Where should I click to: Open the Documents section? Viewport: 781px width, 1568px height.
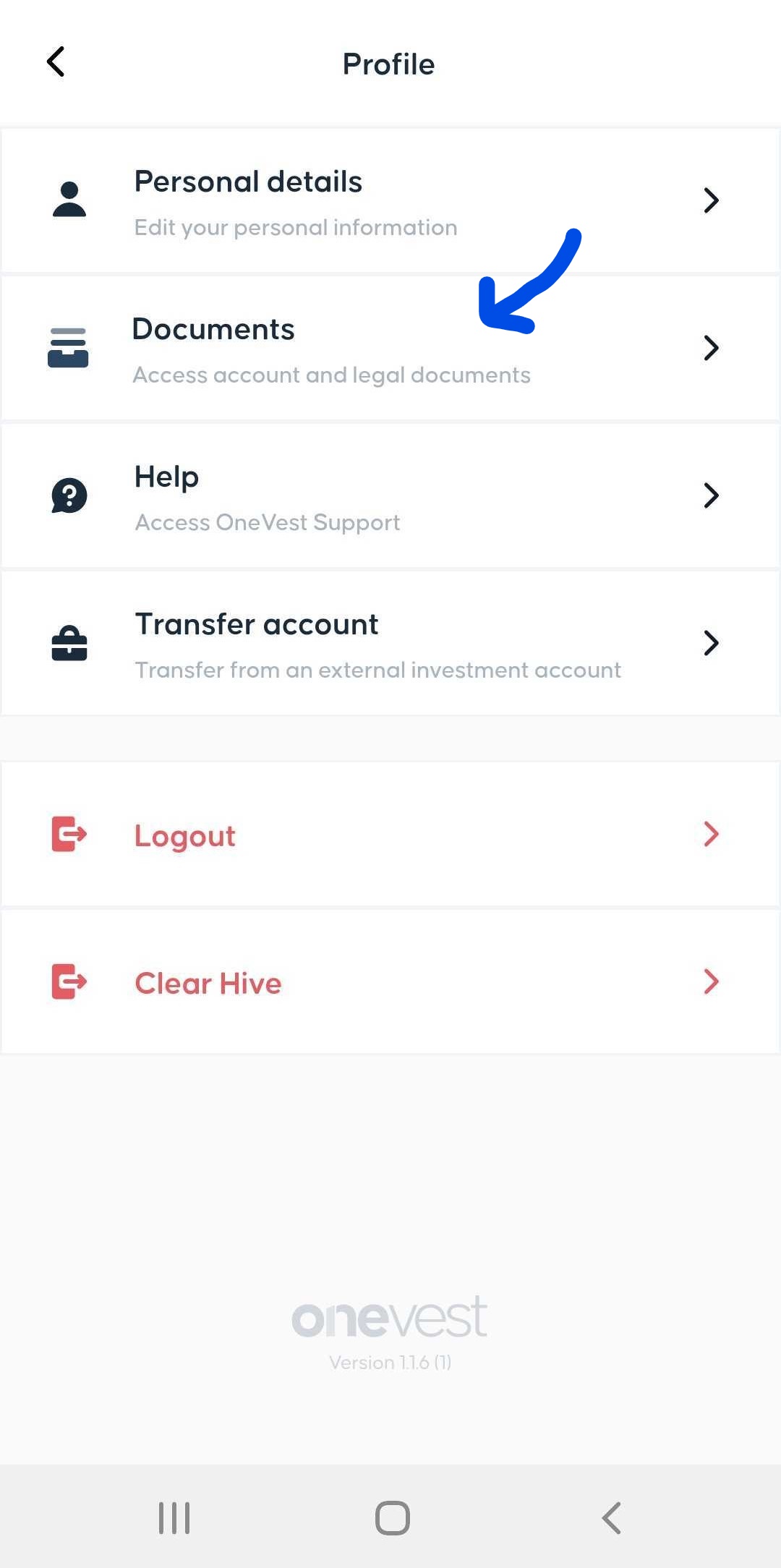click(390, 349)
